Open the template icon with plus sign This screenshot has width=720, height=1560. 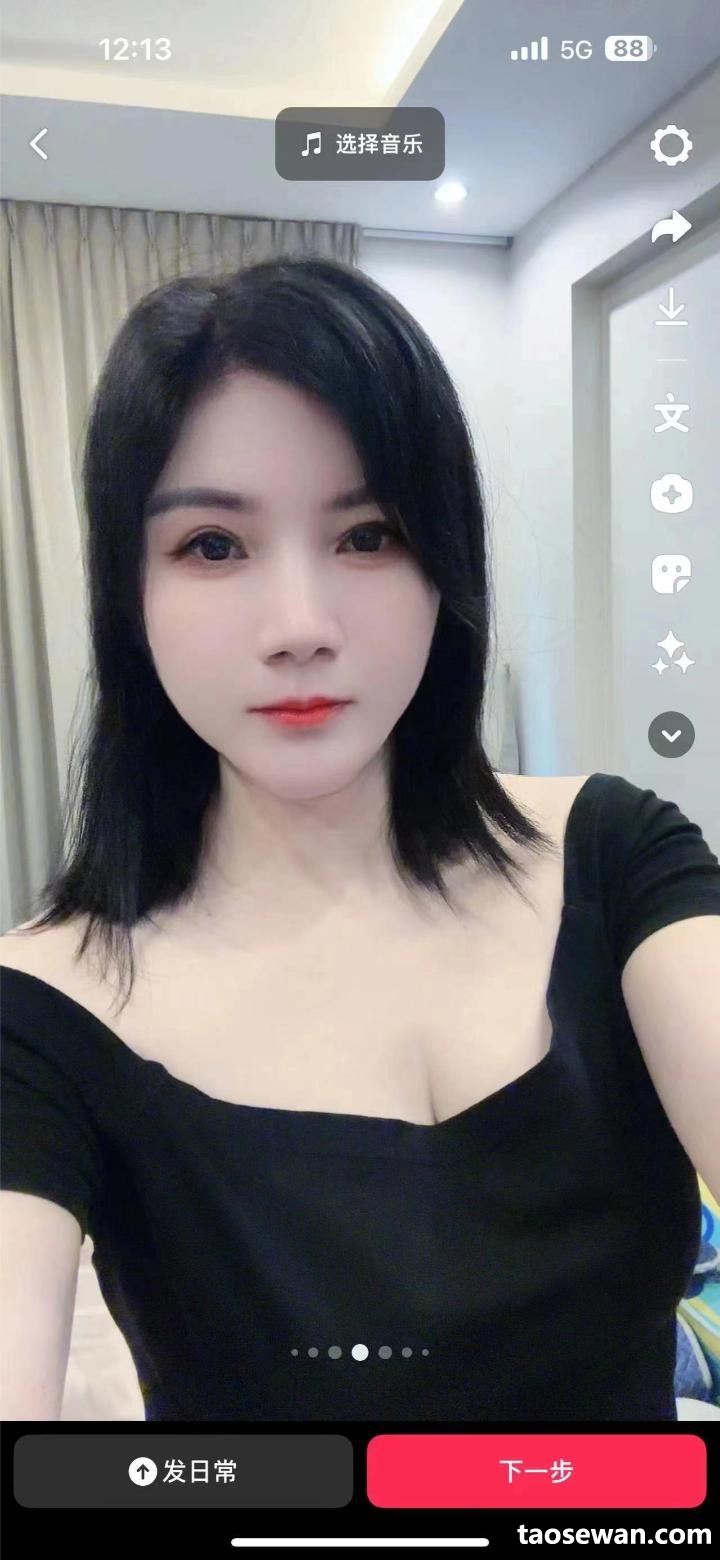pos(671,494)
